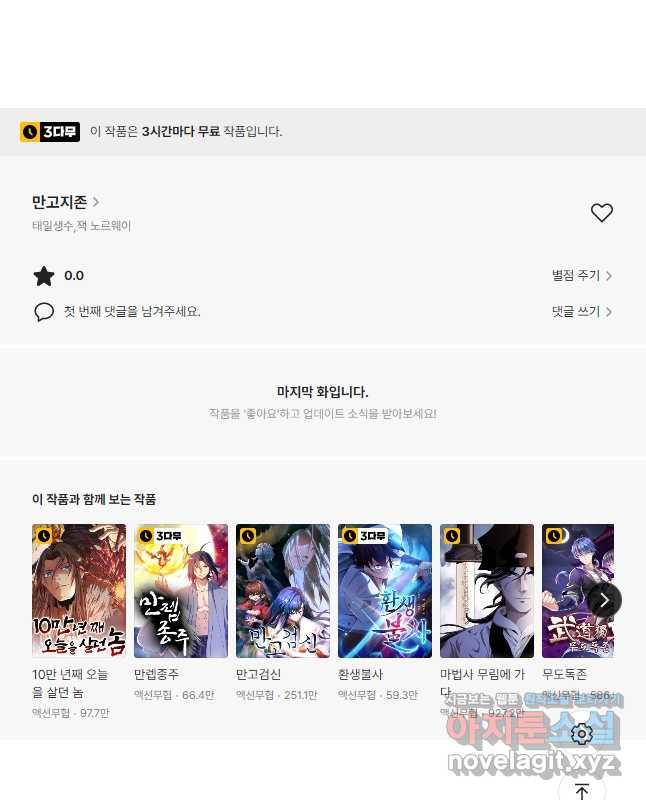Tap 별점 주기 to rate
The width and height of the screenshot is (646, 800).
581,276
